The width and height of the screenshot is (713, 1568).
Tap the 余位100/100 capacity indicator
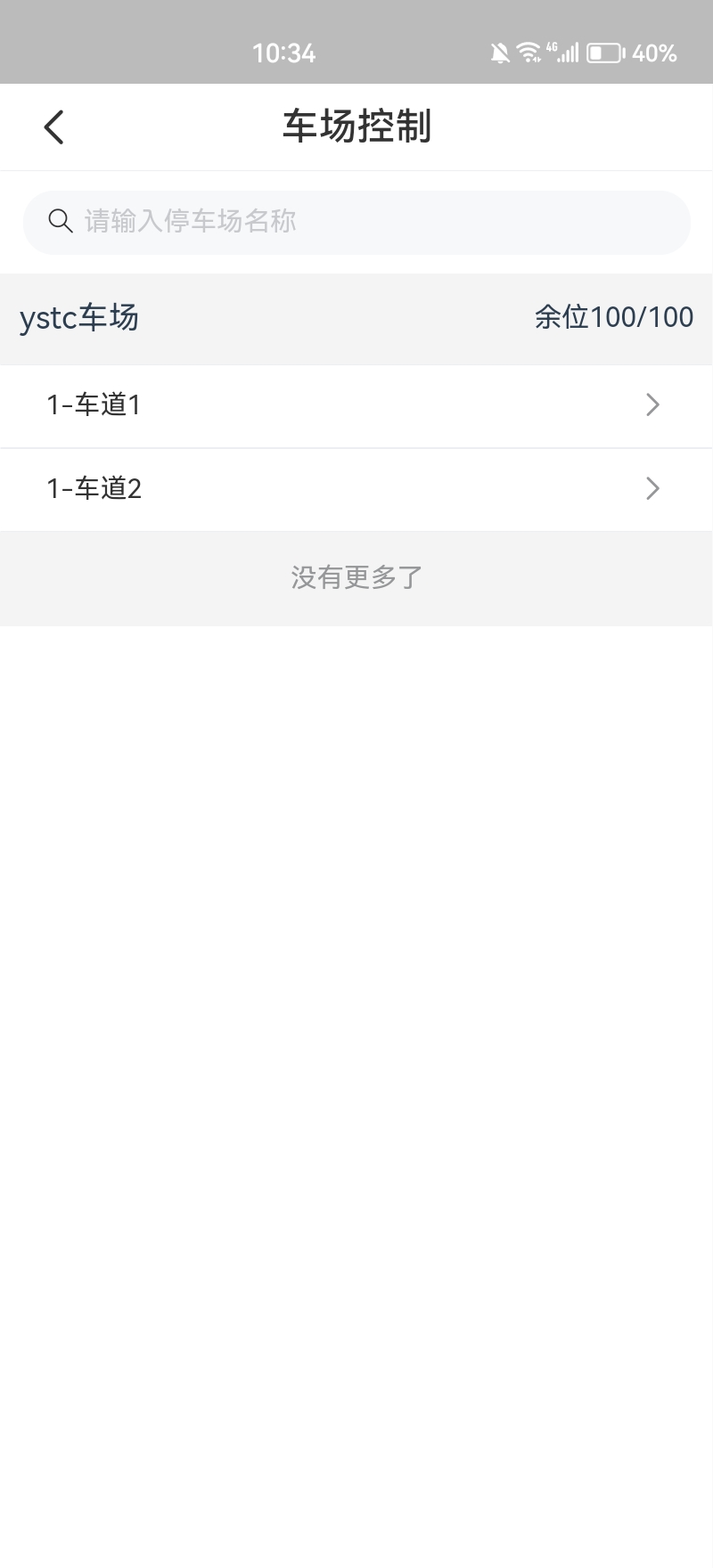[x=615, y=317]
